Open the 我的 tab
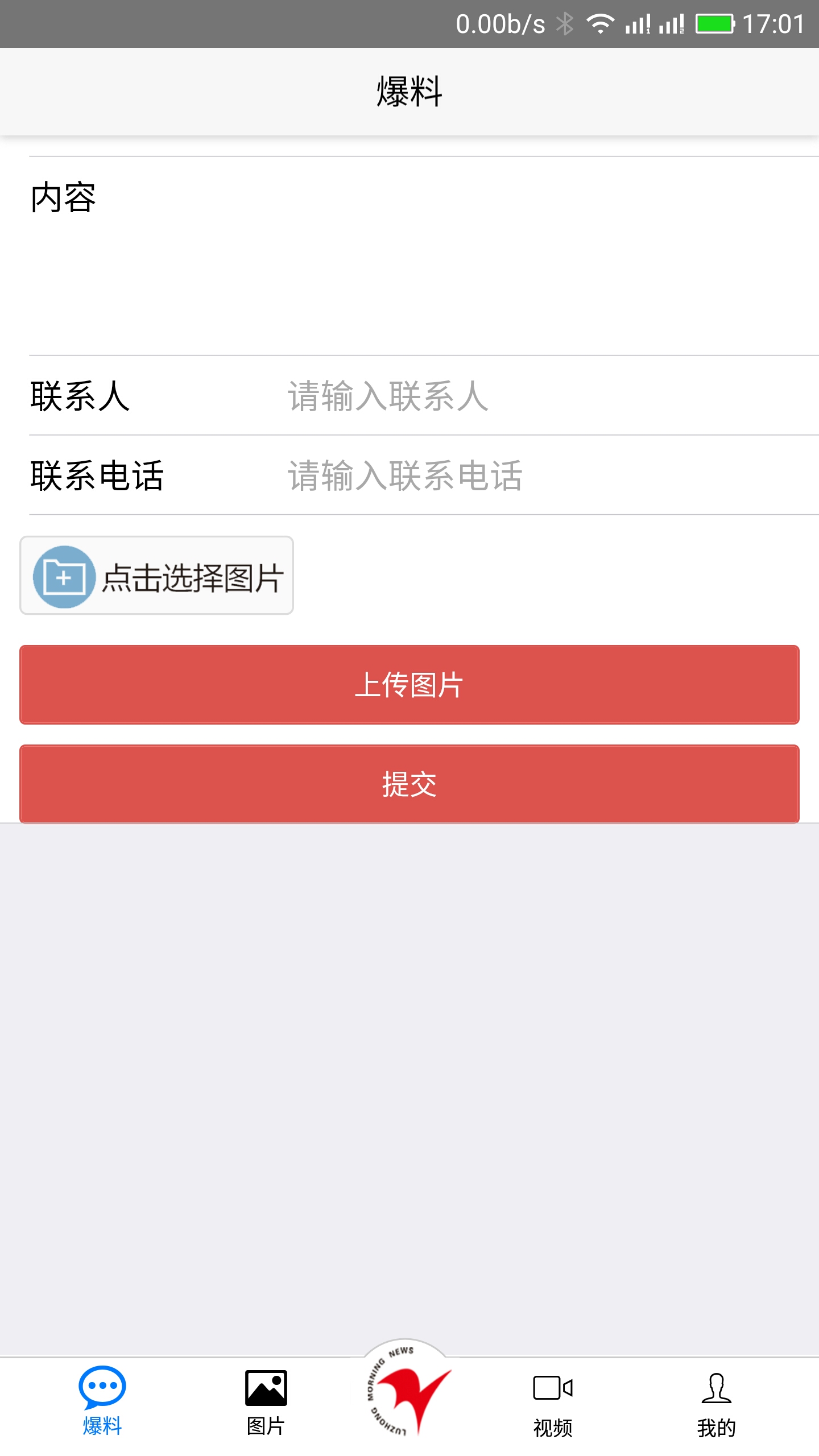 (717, 1405)
